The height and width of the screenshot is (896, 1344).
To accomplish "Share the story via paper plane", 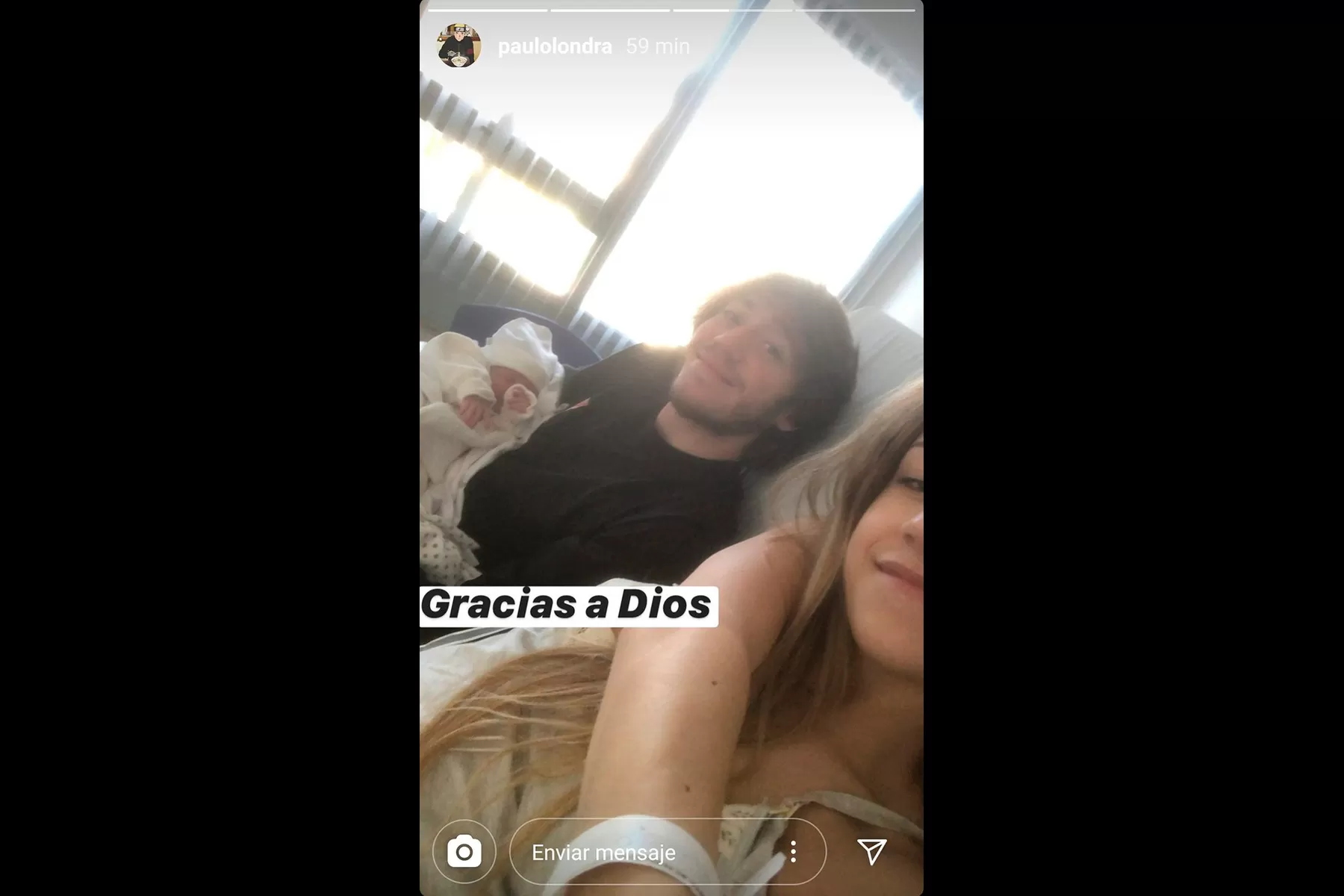I will (871, 851).
